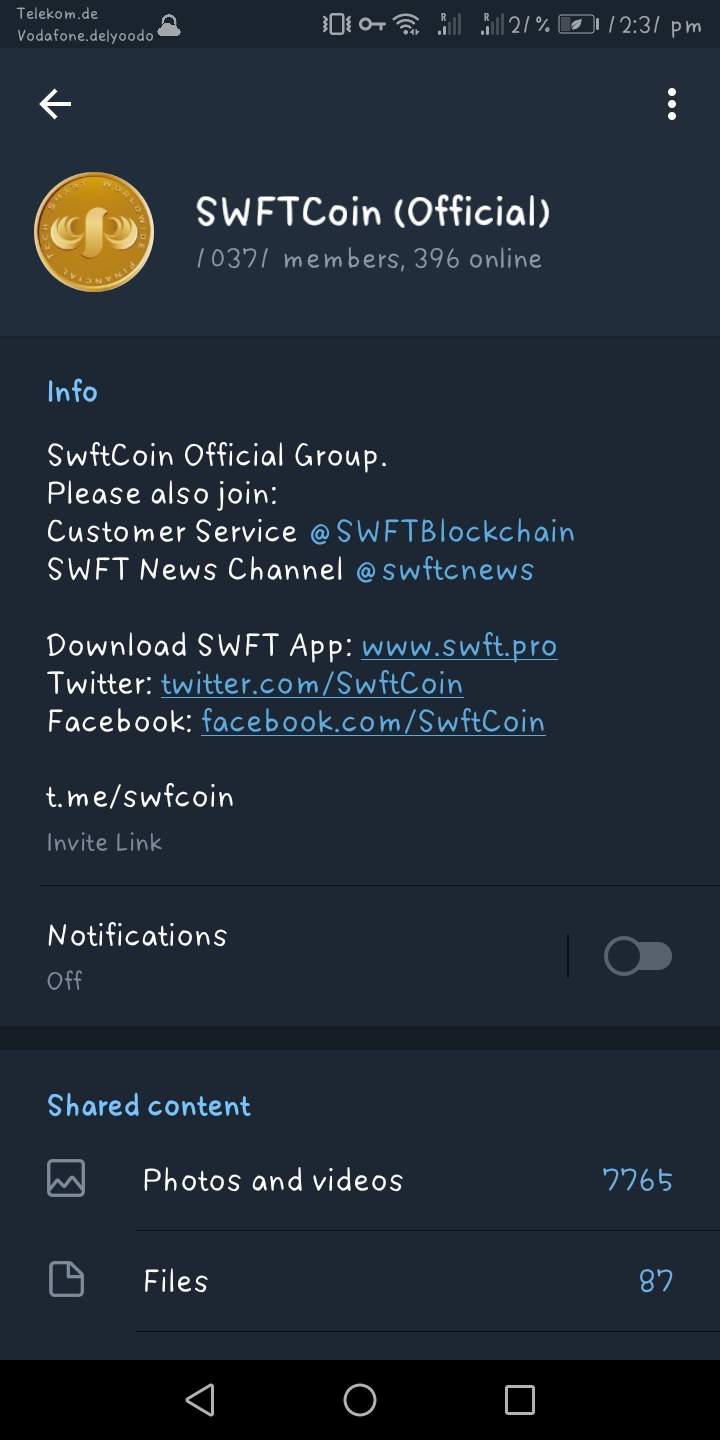Viewport: 720px width, 1440px height.
Task: Open the @SWFTBlockchain customer service mention
Action: point(442,532)
